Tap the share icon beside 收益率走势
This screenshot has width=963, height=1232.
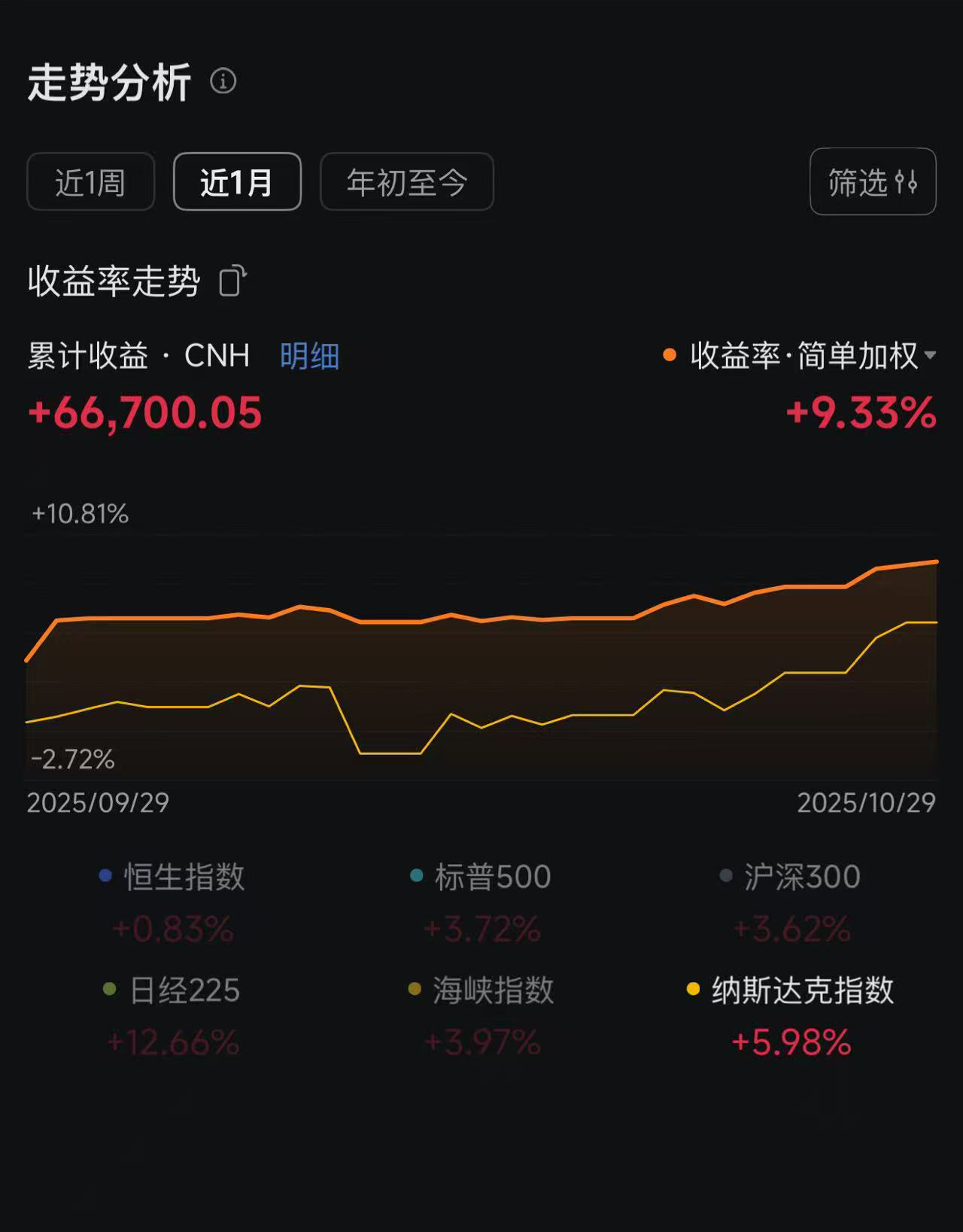point(232,281)
